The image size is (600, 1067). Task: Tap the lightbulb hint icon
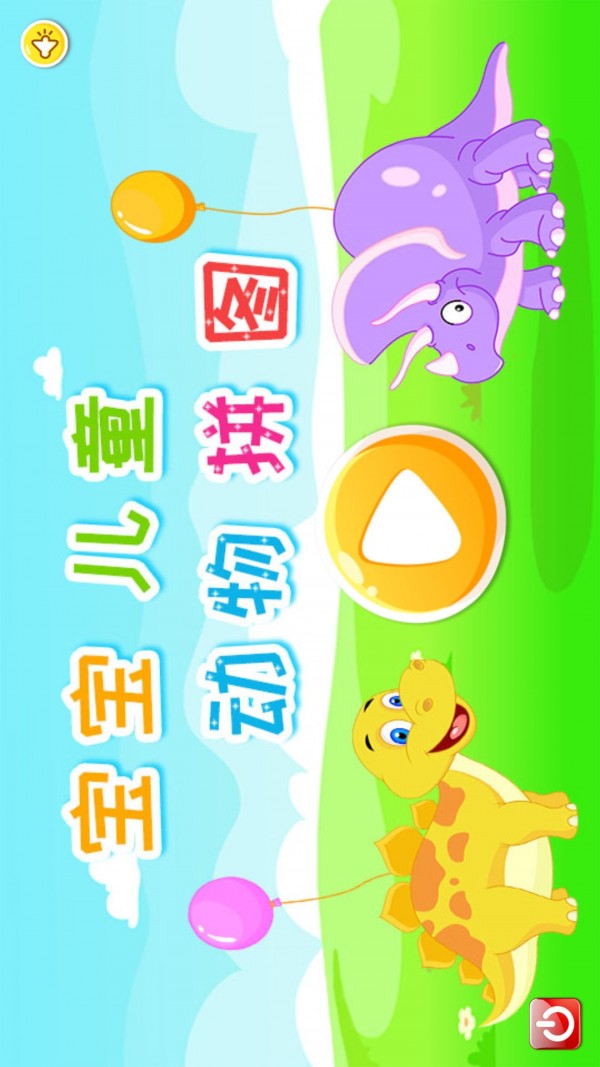coord(44,44)
